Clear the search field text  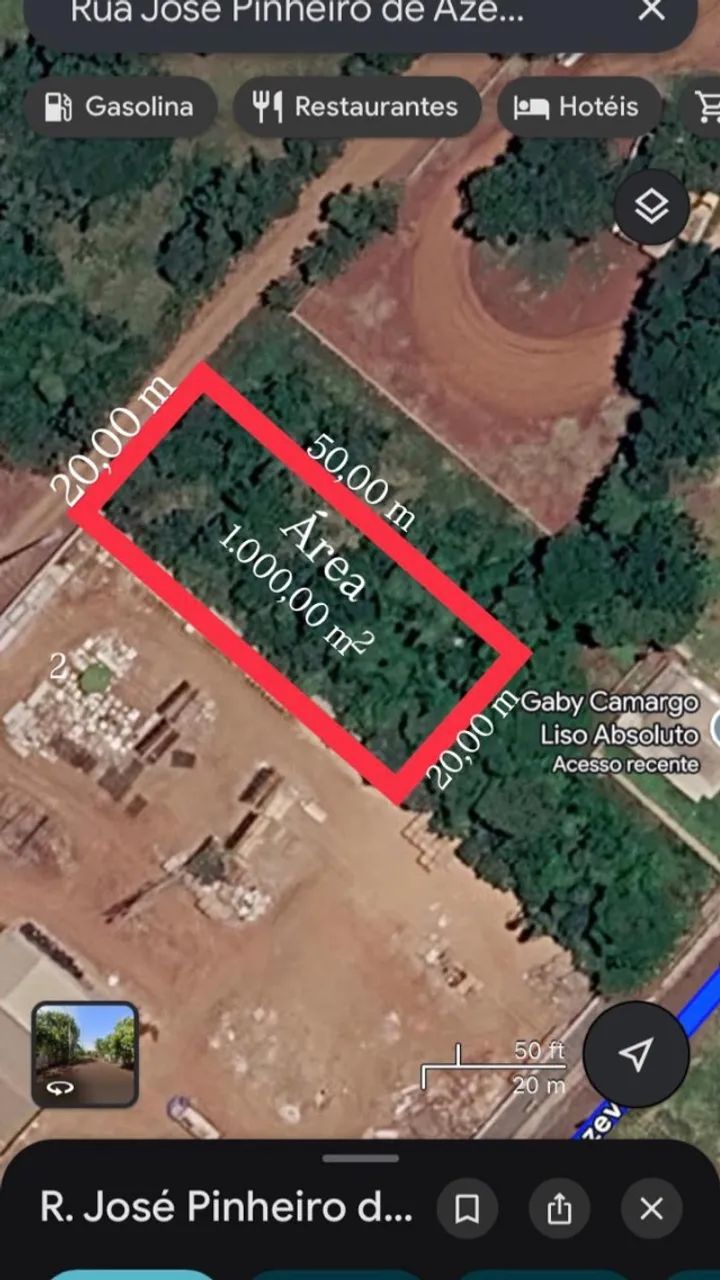[x=651, y=11]
